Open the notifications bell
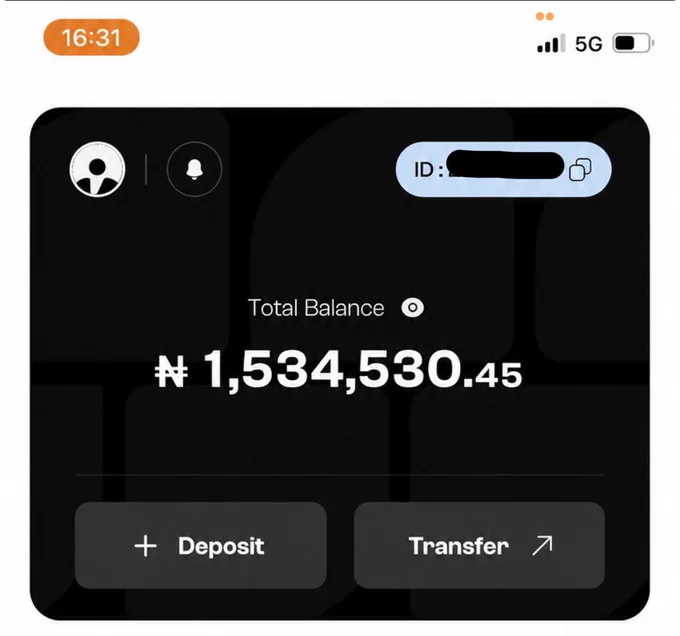Image resolution: width=680 pixels, height=636 pixels. tap(194, 169)
